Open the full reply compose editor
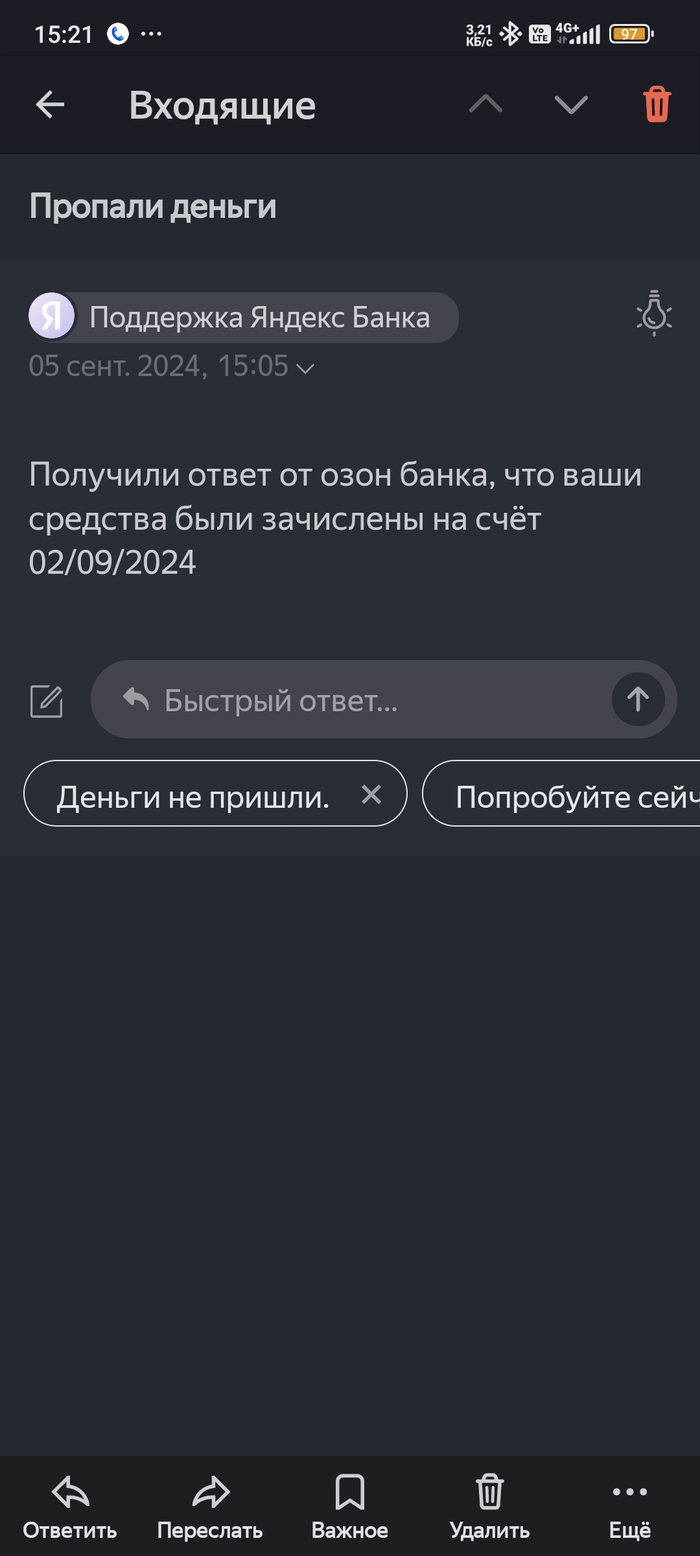Viewport: 700px width, 1556px height. pos(46,701)
